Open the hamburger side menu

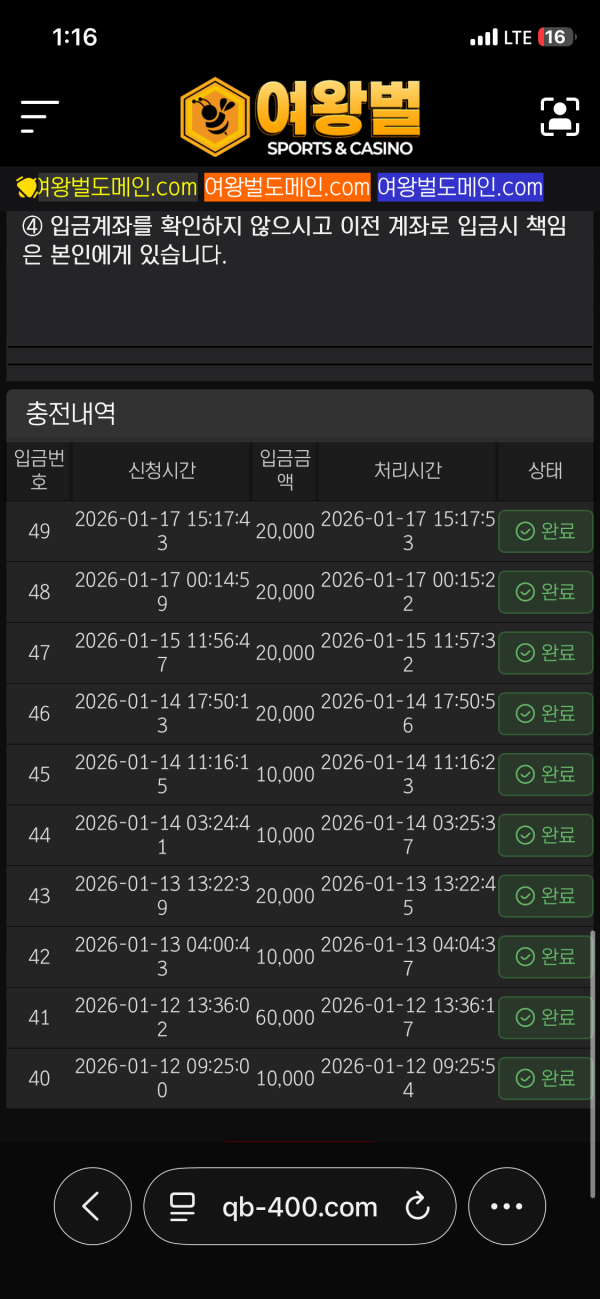click(x=40, y=116)
